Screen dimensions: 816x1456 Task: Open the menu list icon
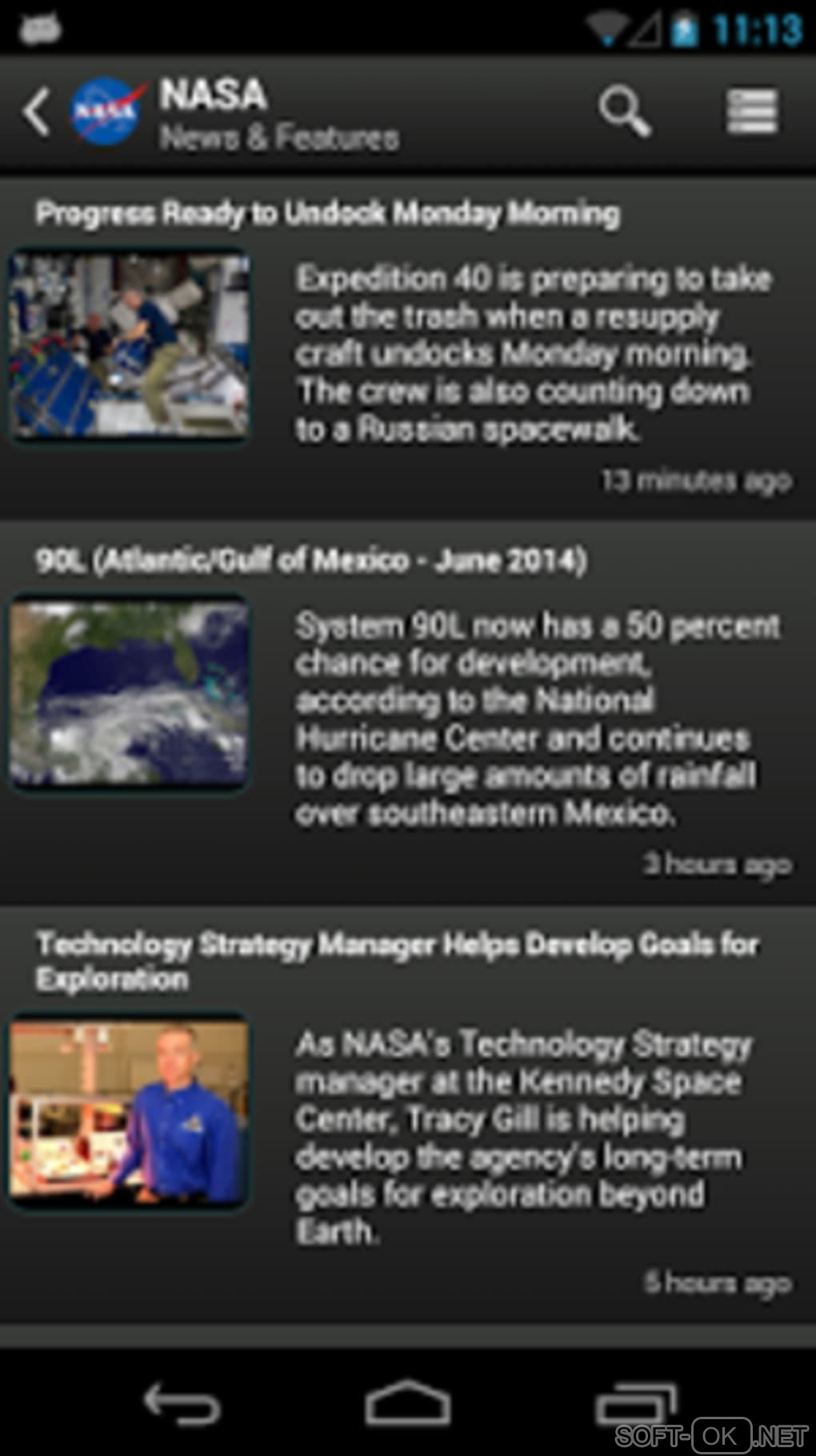[751, 111]
